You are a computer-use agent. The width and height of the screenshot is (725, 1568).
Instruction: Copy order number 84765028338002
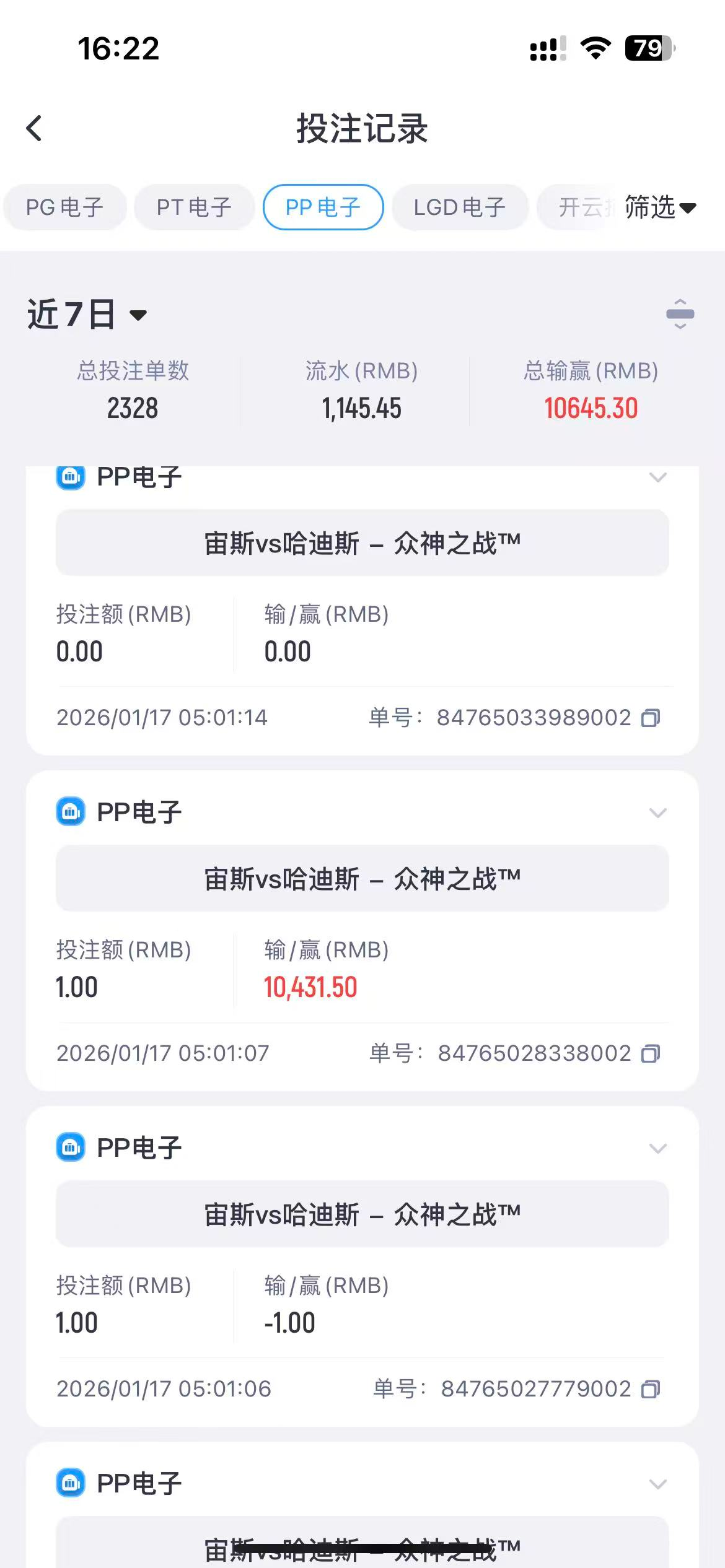(651, 1053)
